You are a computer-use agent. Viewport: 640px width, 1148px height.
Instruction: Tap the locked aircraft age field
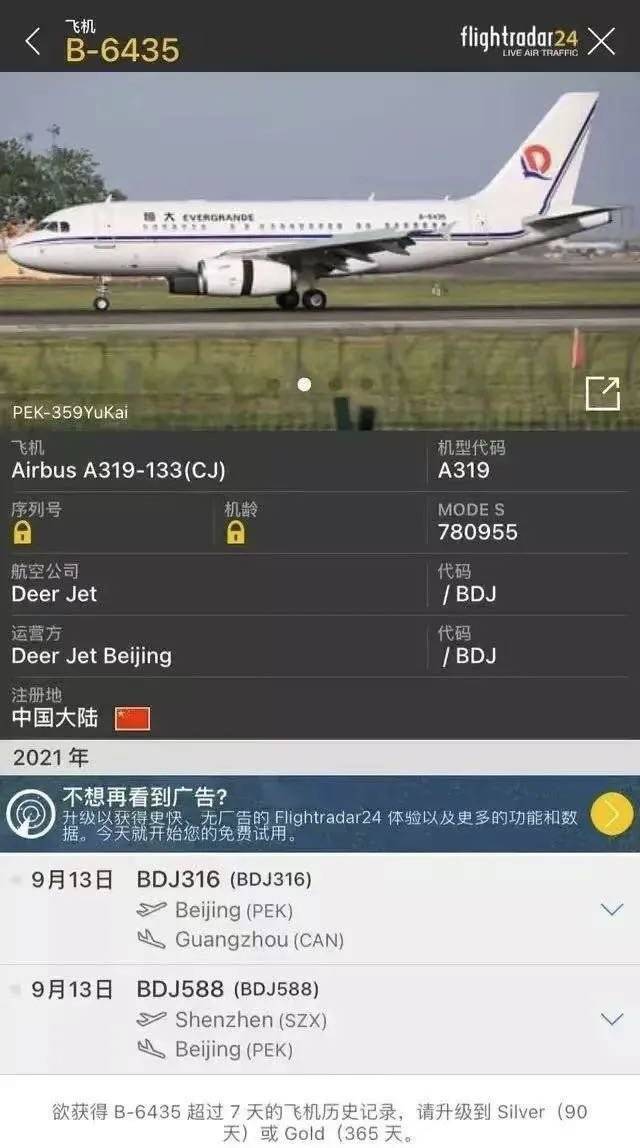(235, 532)
